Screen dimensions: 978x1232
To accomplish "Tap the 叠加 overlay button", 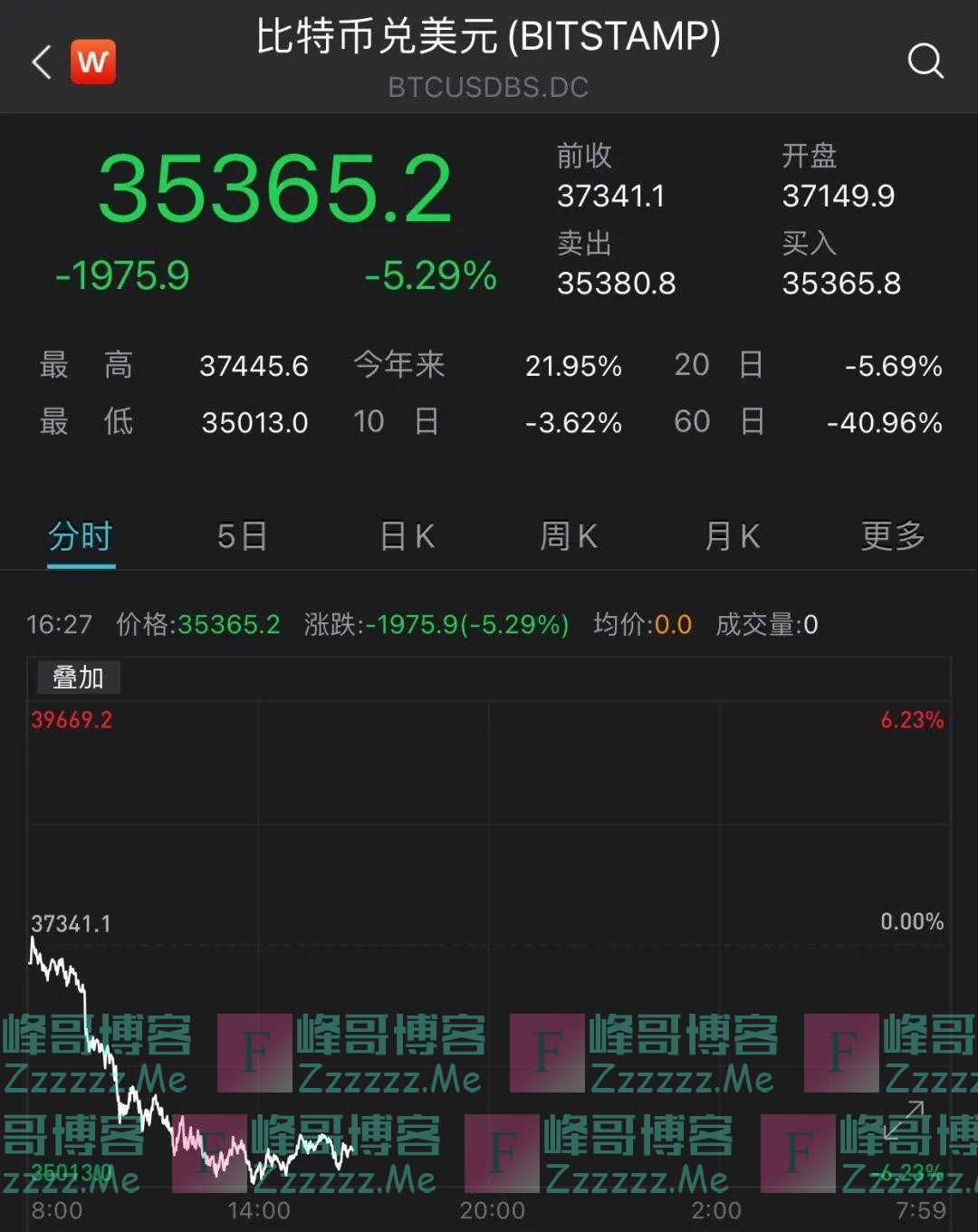I will coord(78,677).
